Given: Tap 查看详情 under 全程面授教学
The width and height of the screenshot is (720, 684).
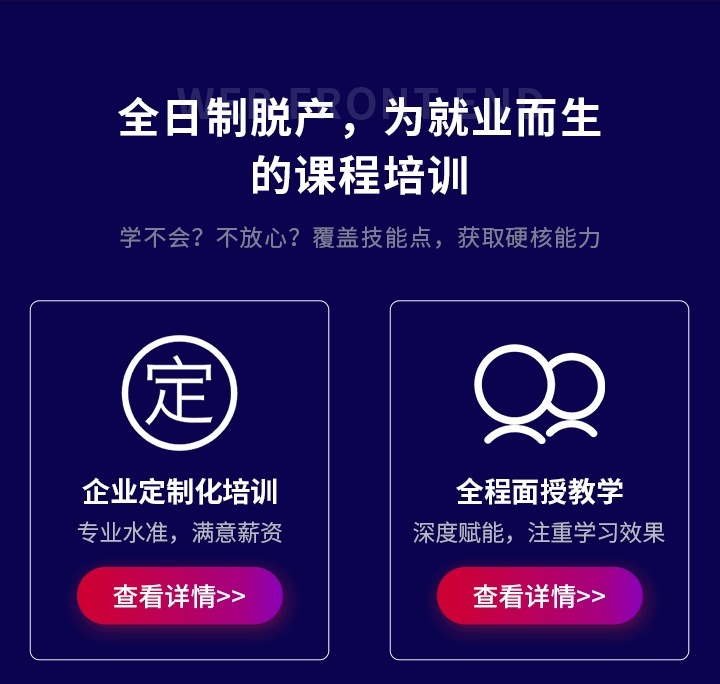Looking at the screenshot, I should pos(540,596).
